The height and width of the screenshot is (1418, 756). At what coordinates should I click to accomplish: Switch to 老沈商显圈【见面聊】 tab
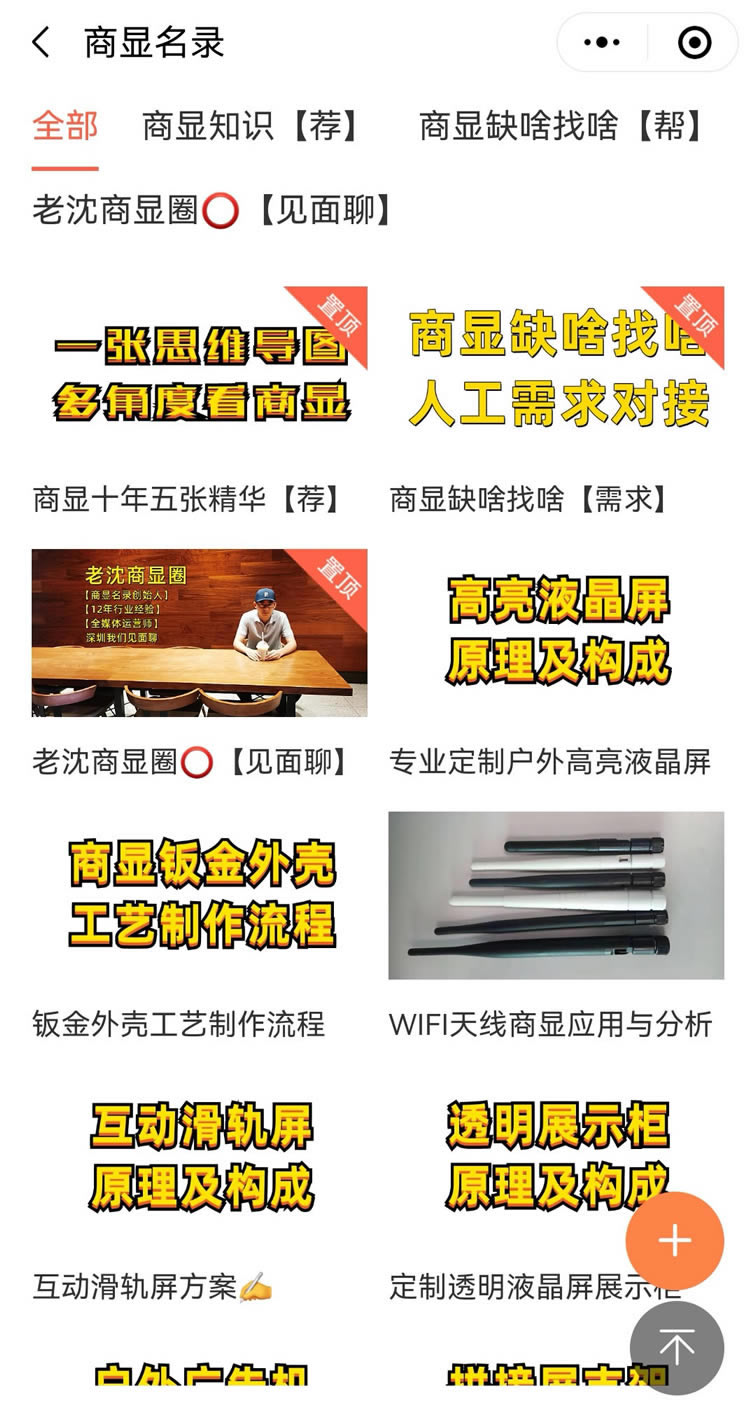point(214,211)
